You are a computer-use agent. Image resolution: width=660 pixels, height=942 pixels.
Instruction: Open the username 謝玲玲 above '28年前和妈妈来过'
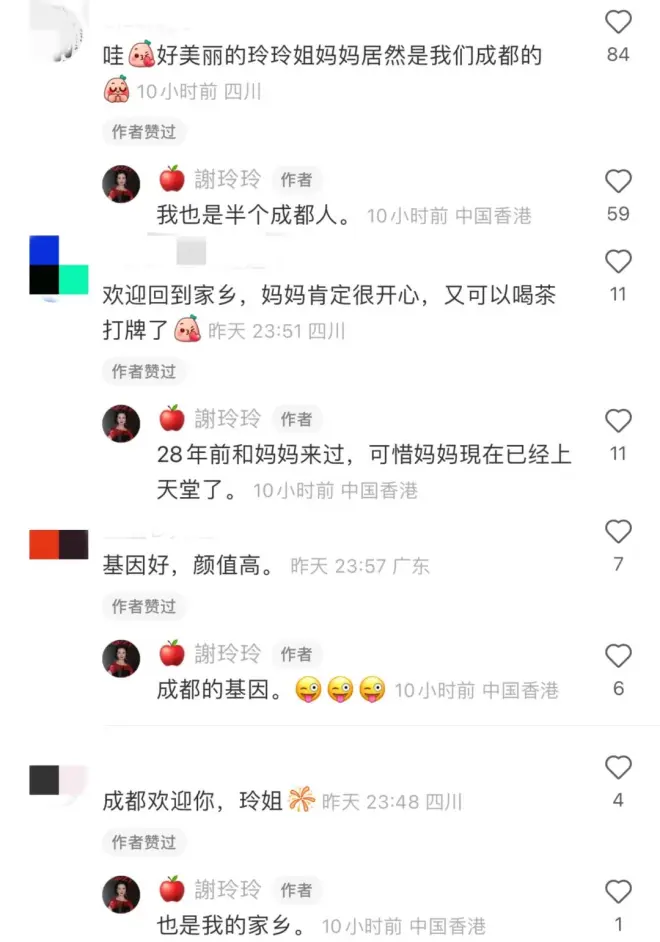(227, 418)
